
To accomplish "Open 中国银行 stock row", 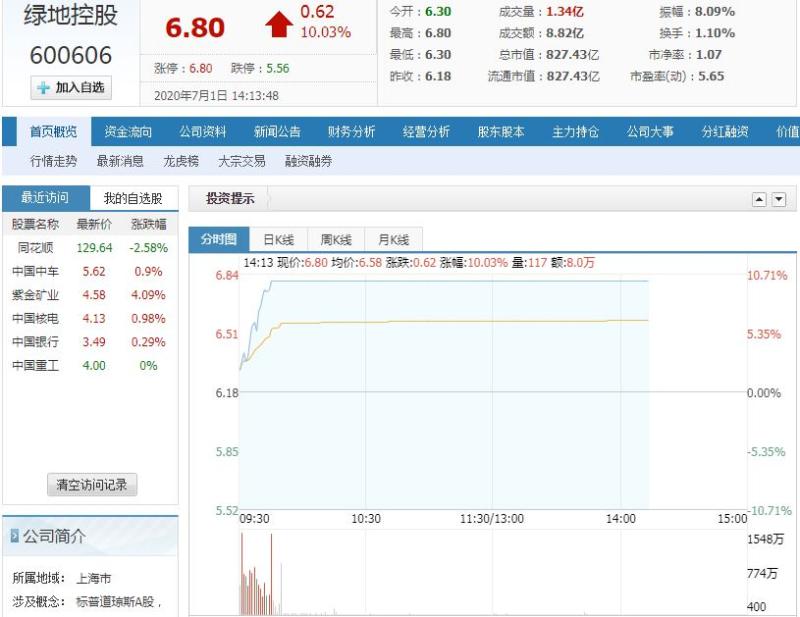I will [x=35, y=342].
